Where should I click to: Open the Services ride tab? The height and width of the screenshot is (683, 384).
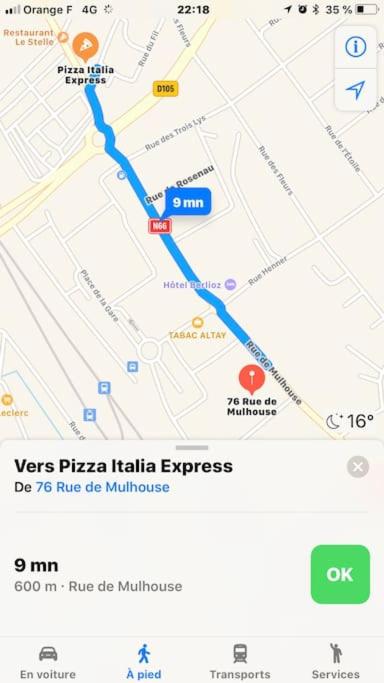pyautogui.click(x=336, y=663)
